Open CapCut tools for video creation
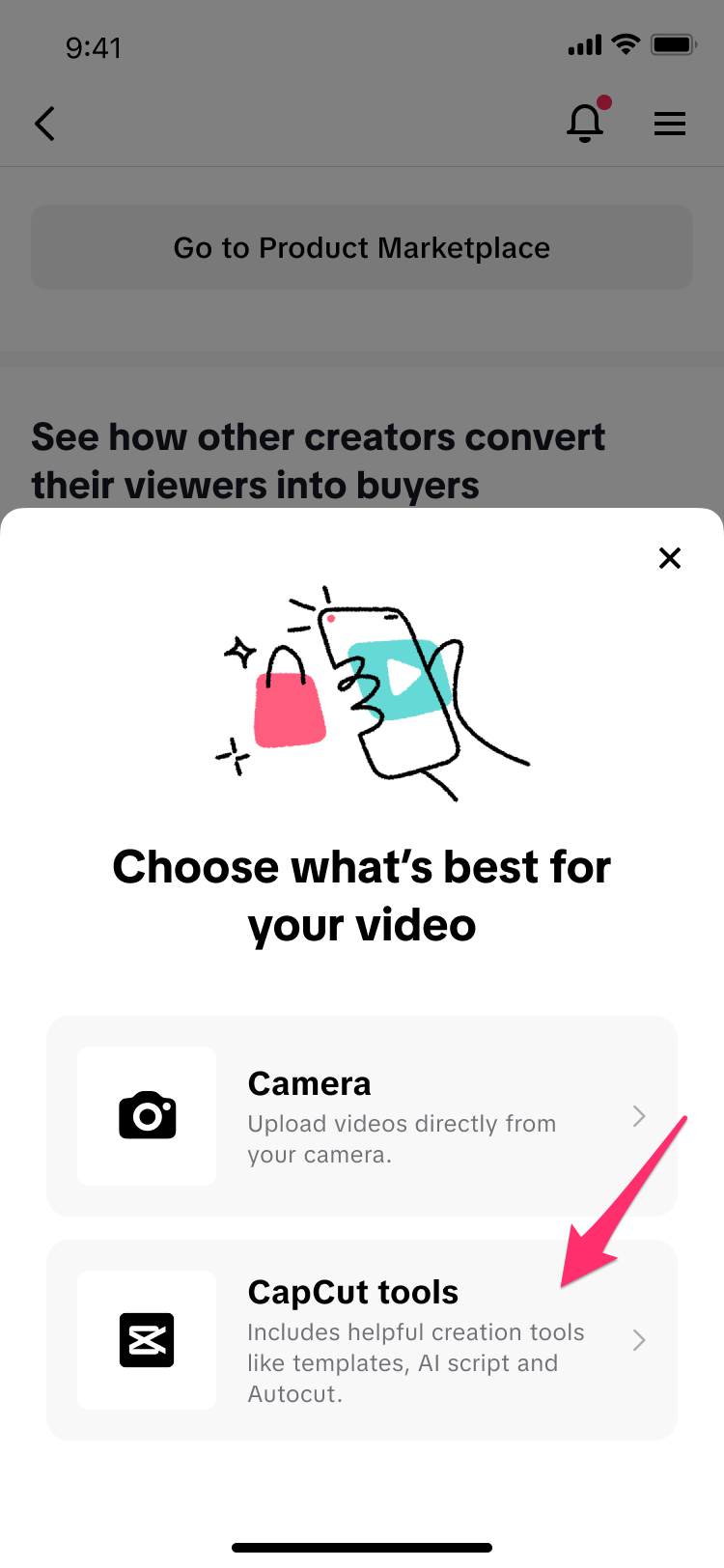724x1568 pixels. 362,1339
